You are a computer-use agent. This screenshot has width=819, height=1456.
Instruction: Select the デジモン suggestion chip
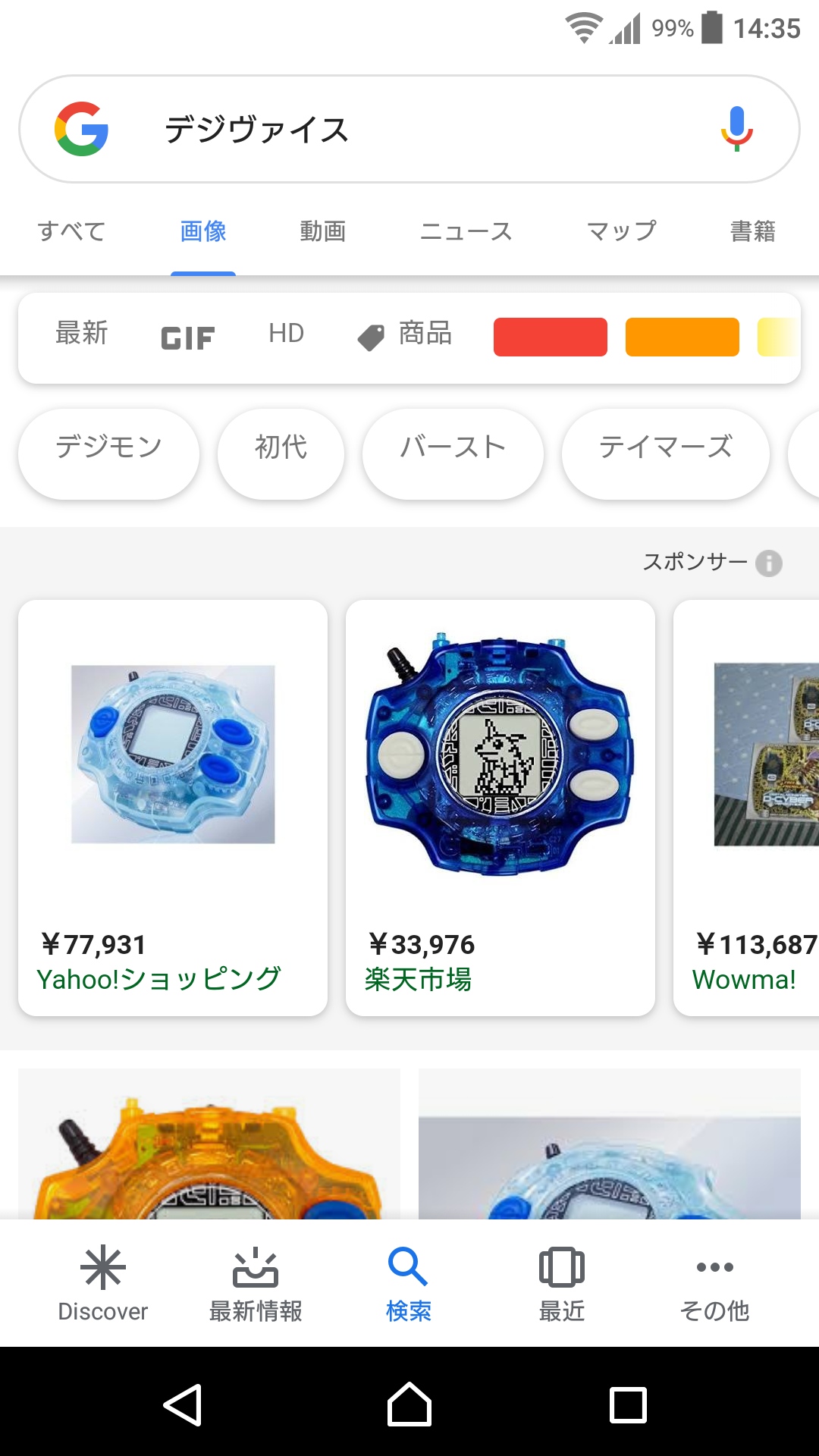tap(109, 447)
